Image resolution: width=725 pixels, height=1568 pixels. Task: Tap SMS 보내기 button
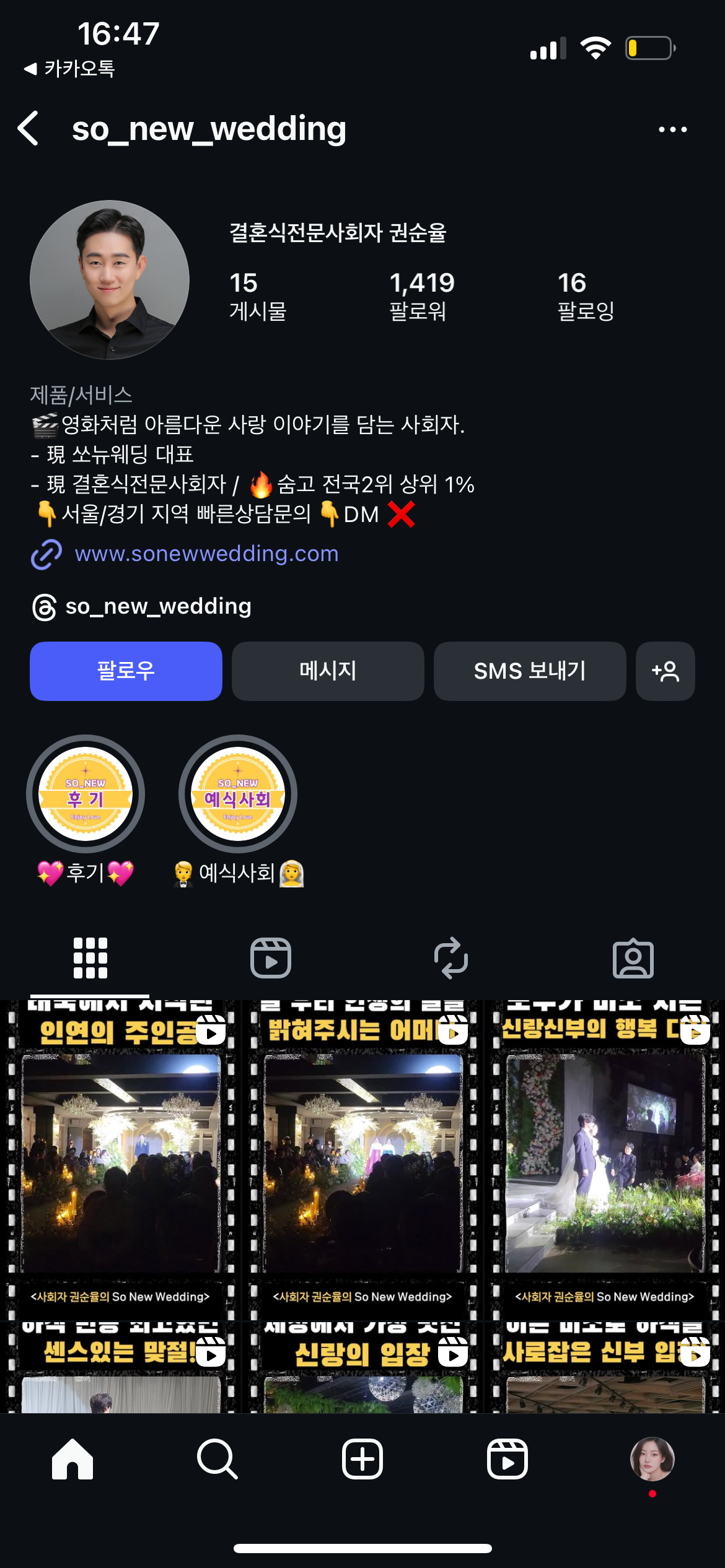(x=530, y=671)
